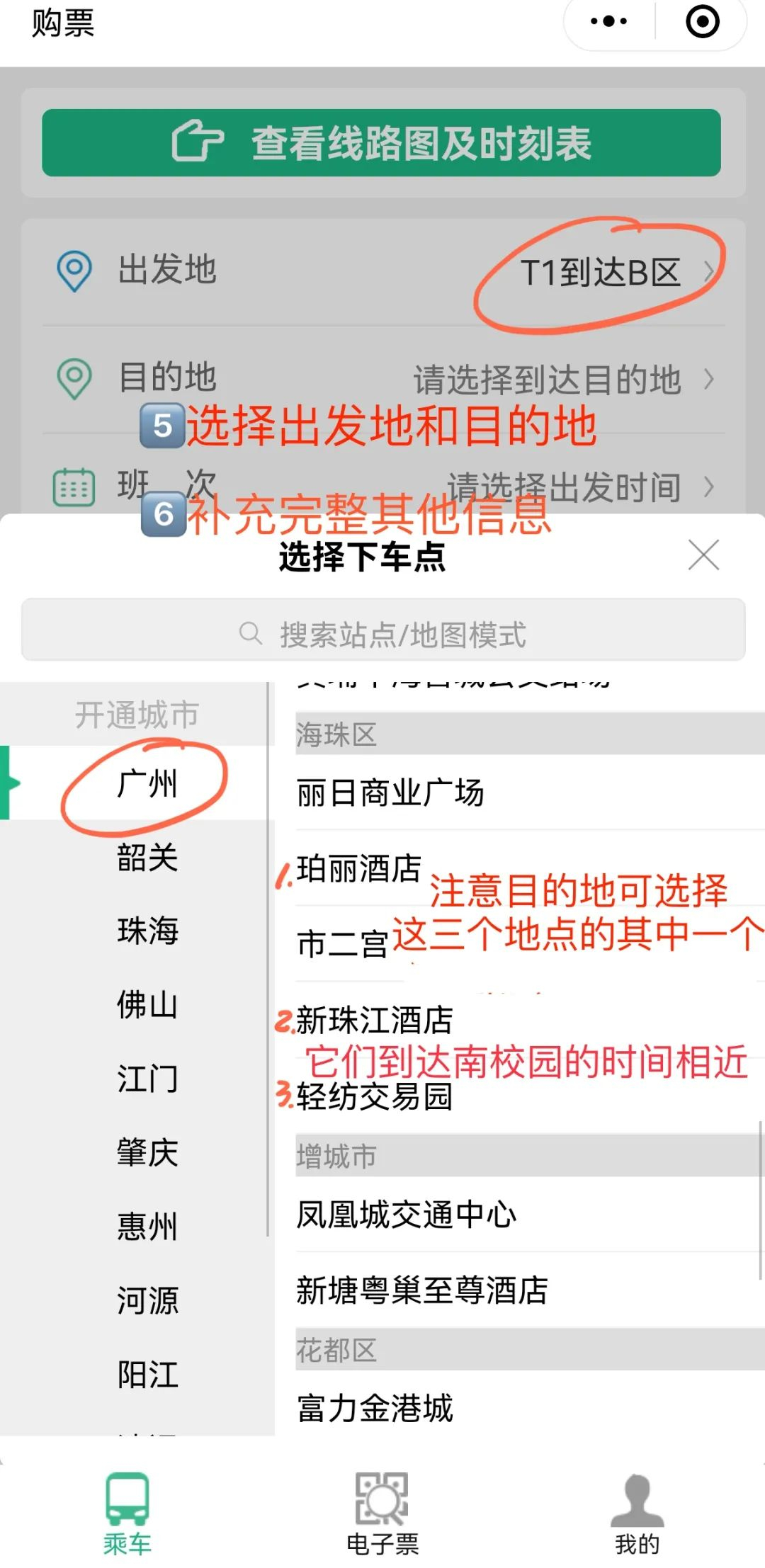This screenshot has width=765, height=1568.
Task: Select 广州 in the city list
Action: pos(147,783)
